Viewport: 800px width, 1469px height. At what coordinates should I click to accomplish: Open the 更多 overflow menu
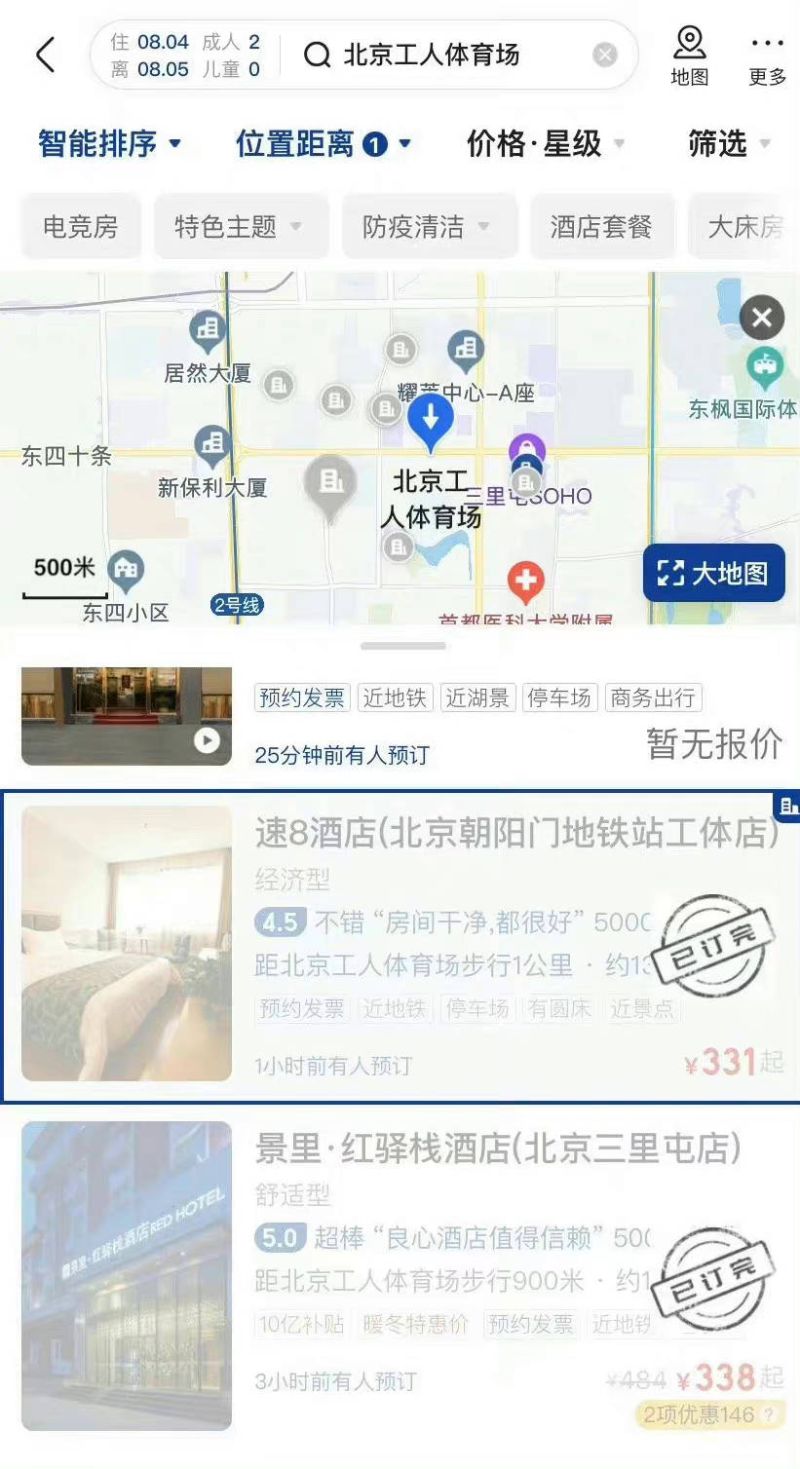(x=767, y=56)
